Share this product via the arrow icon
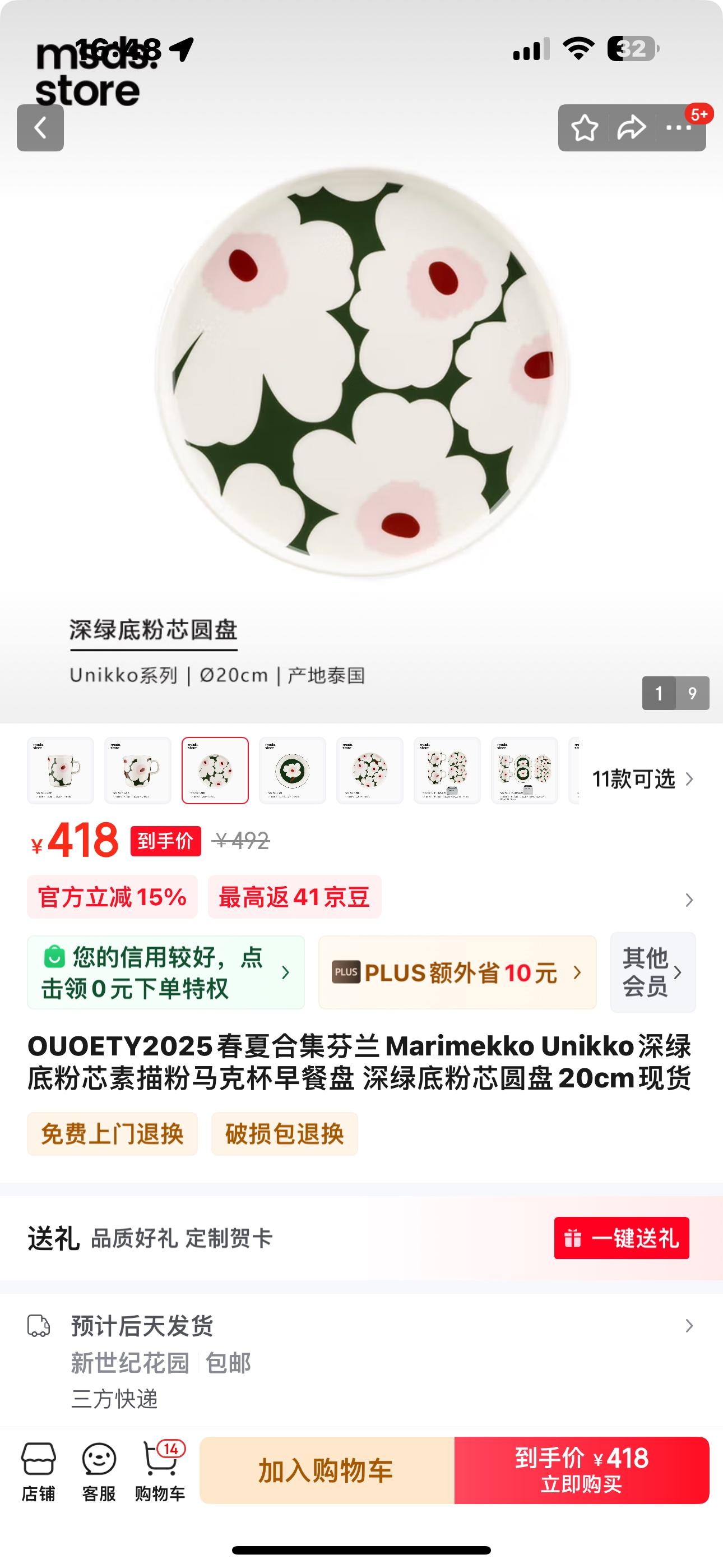The width and height of the screenshot is (723, 1568). click(631, 128)
